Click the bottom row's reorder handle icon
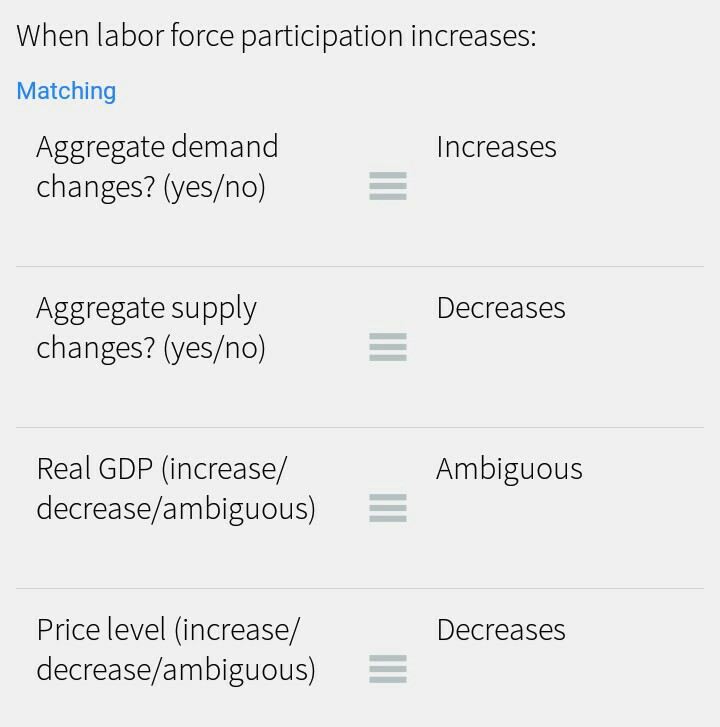 click(387, 671)
